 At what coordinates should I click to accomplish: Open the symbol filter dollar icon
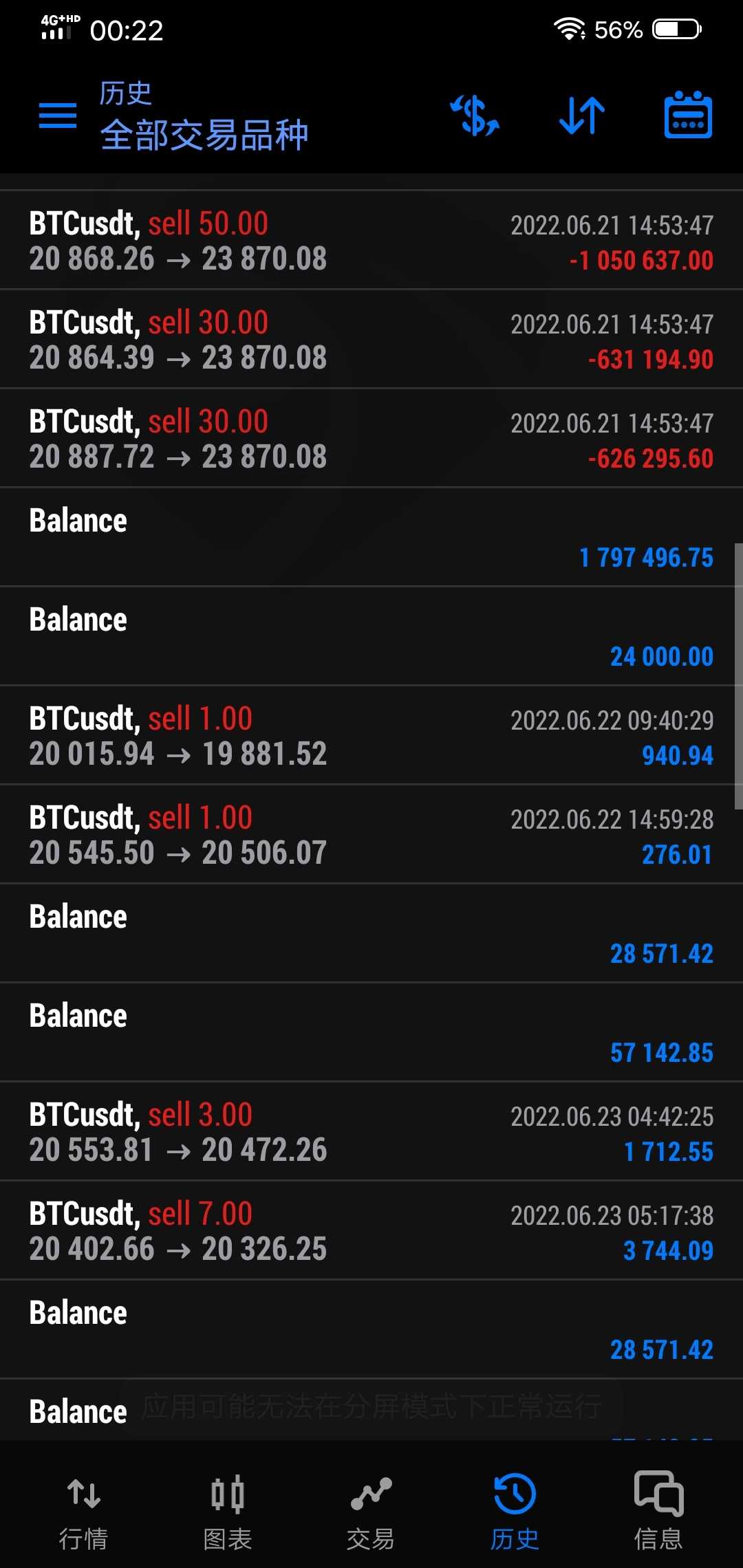click(475, 116)
